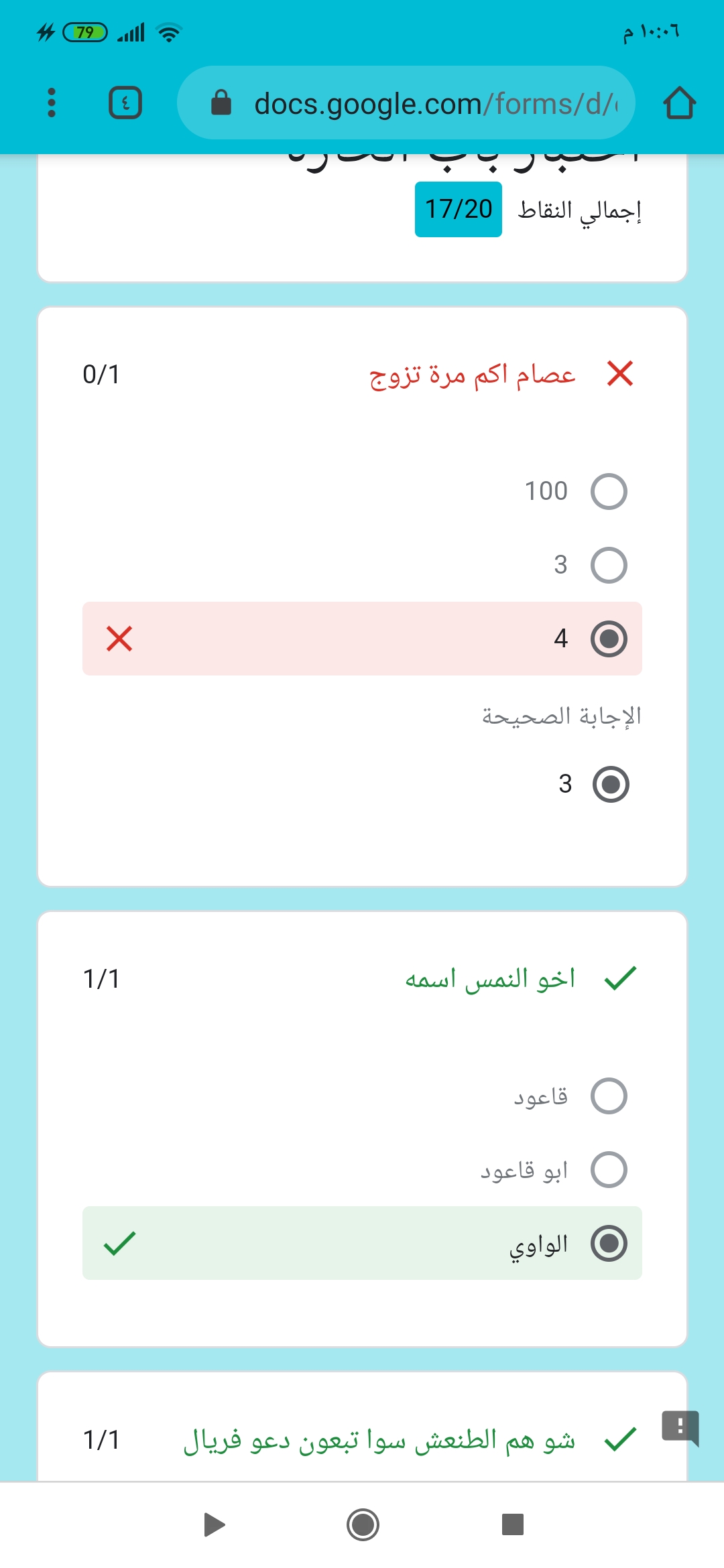Tap the selected answer 4
The height and width of the screenshot is (1568, 724).
point(608,639)
